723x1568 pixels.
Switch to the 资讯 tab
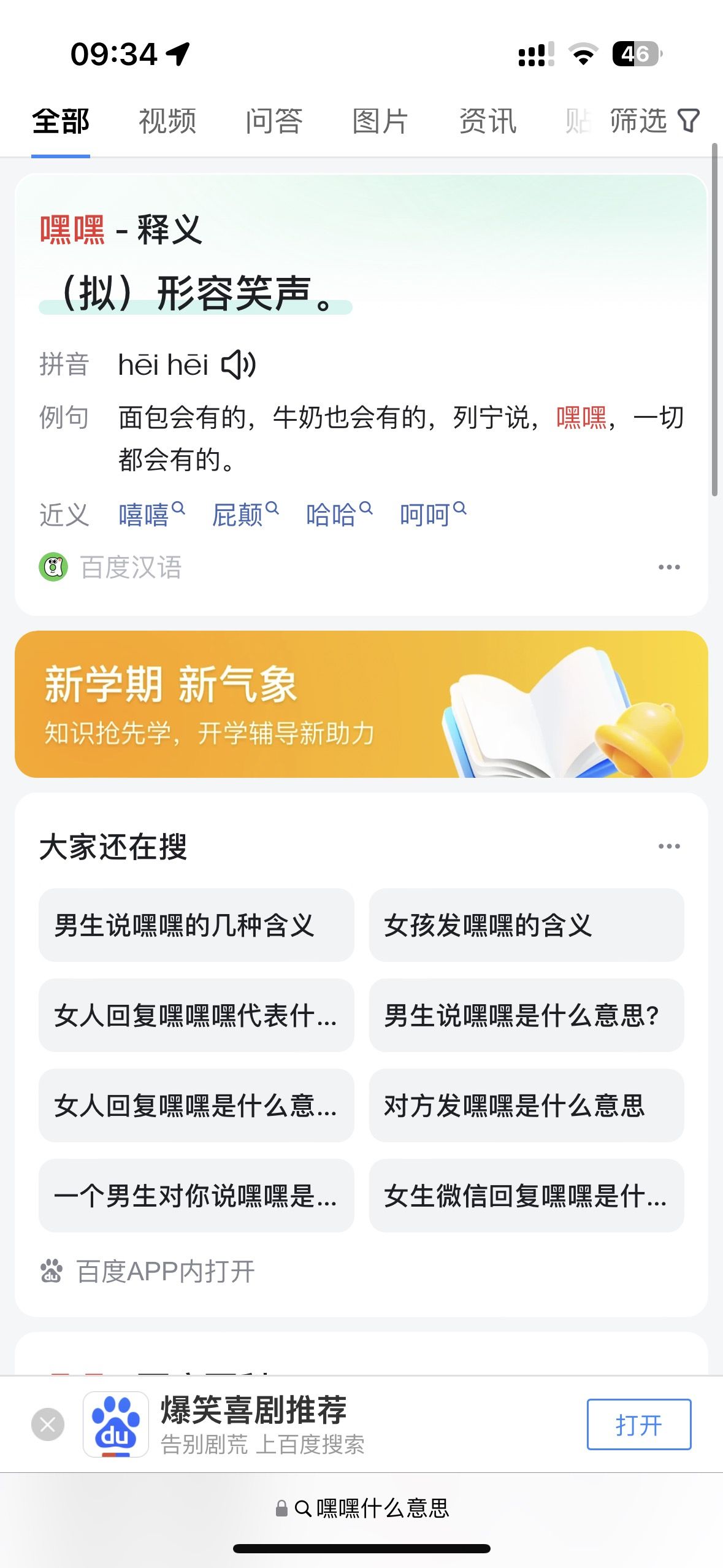[488, 121]
